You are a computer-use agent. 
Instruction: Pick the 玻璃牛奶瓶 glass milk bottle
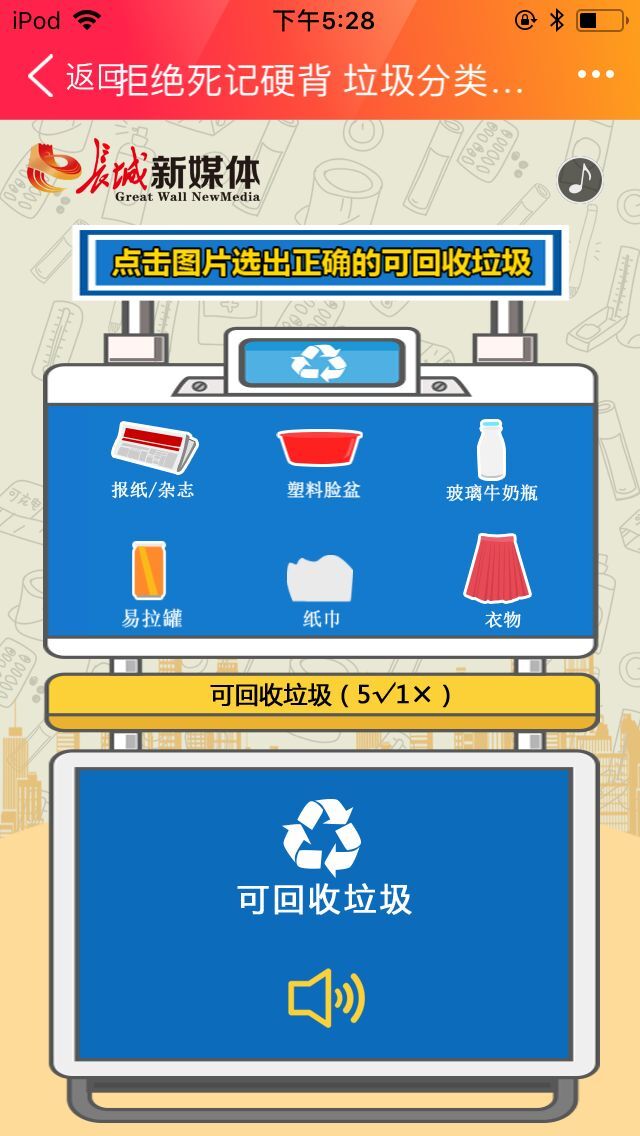pos(491,460)
